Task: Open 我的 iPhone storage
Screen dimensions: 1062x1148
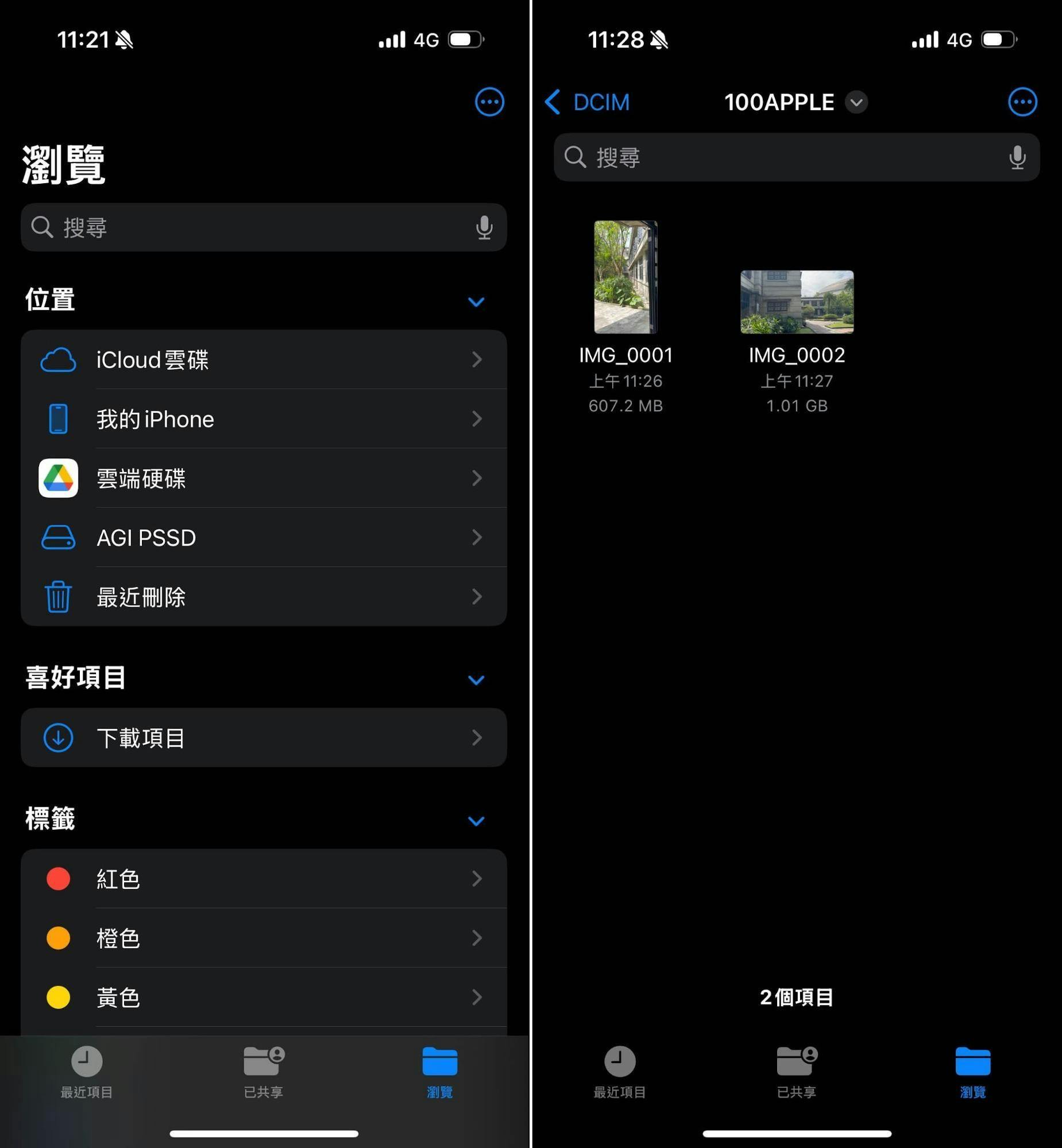Action: coord(263,419)
